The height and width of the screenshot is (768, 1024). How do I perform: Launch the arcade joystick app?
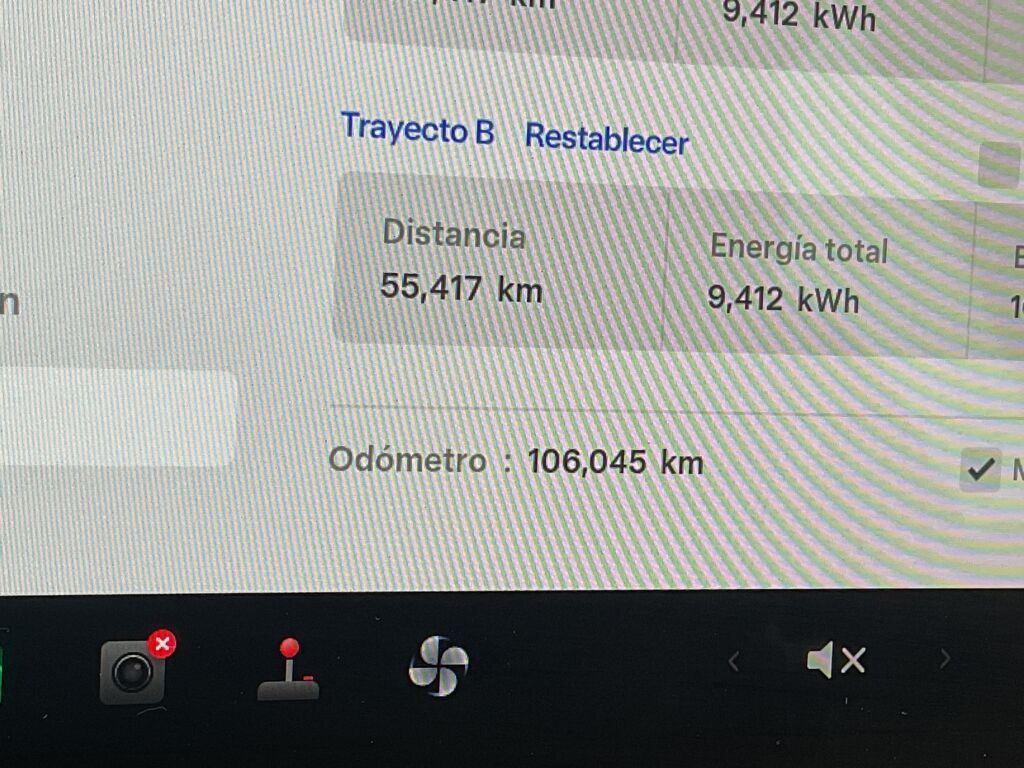(288, 670)
